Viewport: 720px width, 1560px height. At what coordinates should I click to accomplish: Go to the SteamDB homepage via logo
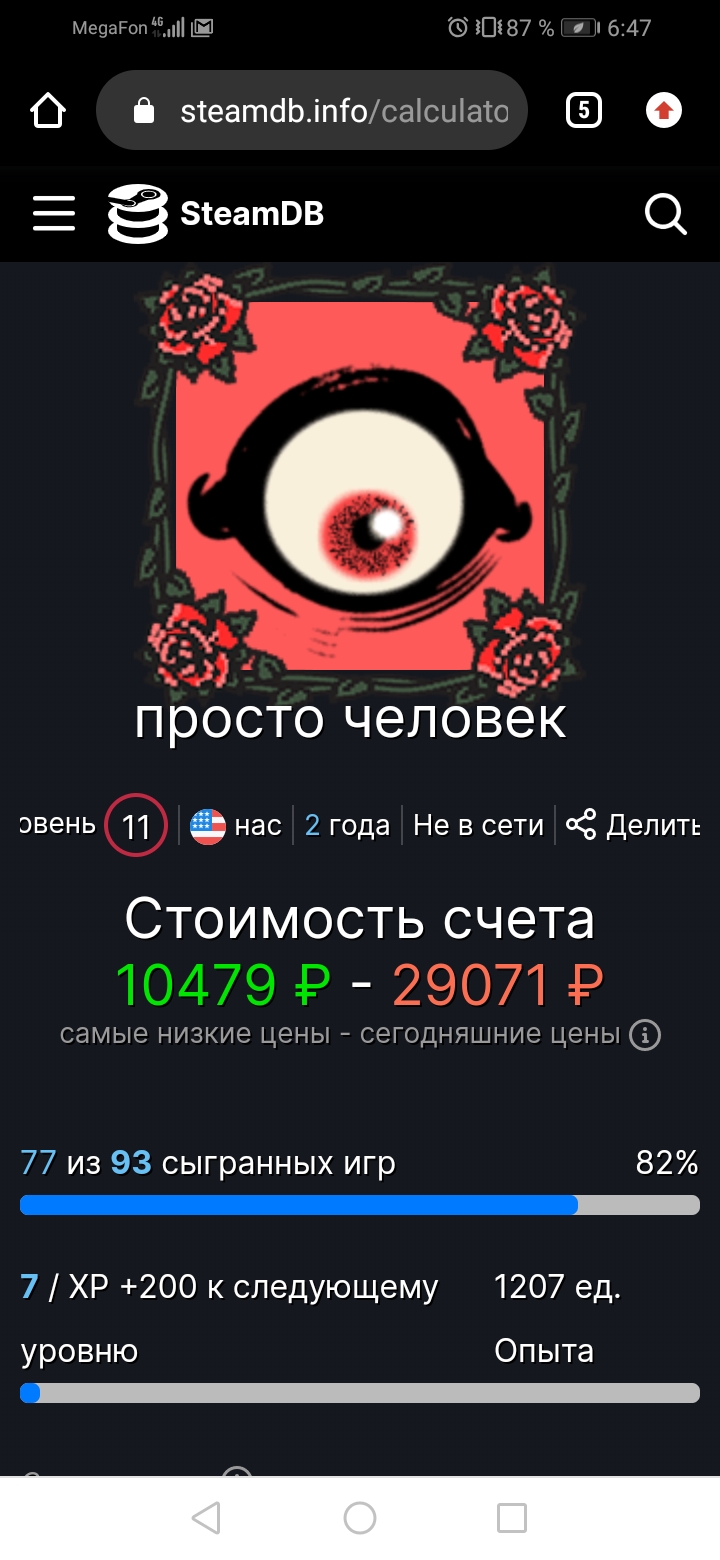point(217,213)
